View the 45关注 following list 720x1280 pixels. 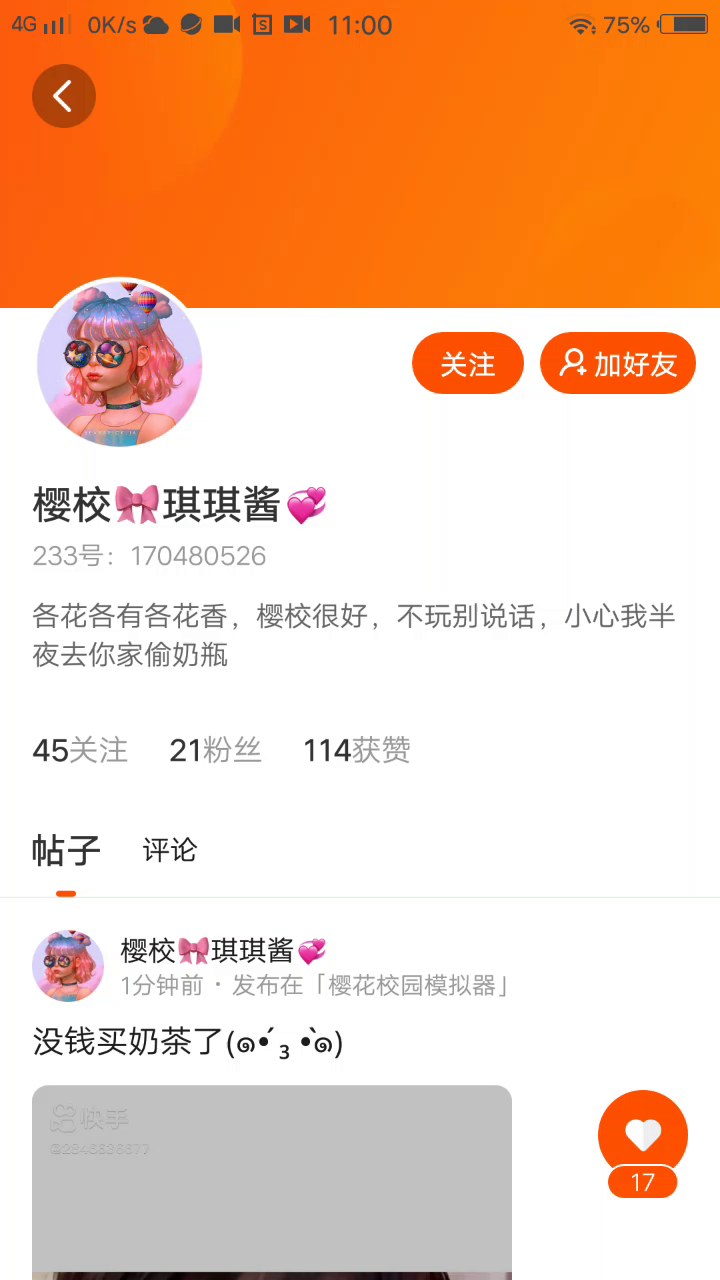click(x=81, y=750)
